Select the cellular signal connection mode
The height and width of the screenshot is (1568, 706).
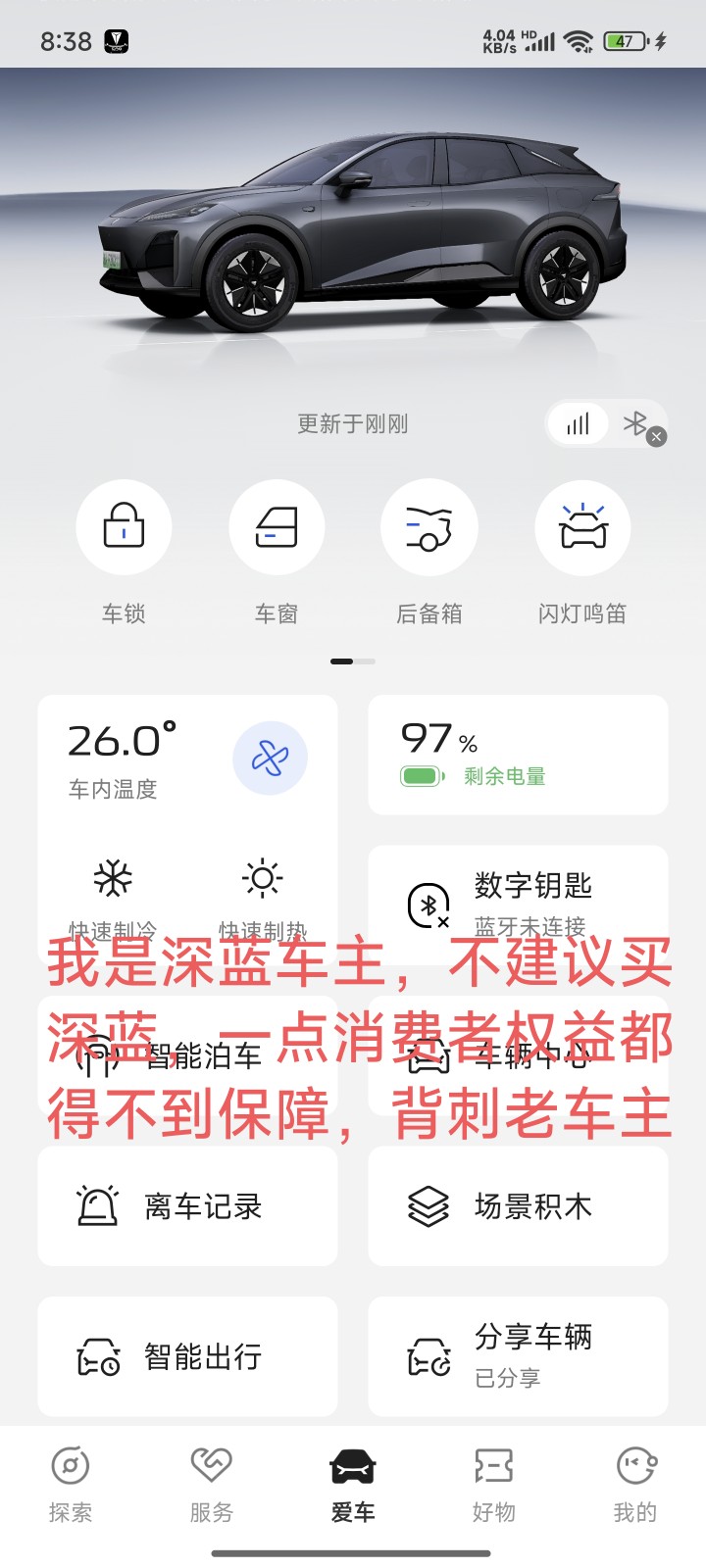point(578,423)
